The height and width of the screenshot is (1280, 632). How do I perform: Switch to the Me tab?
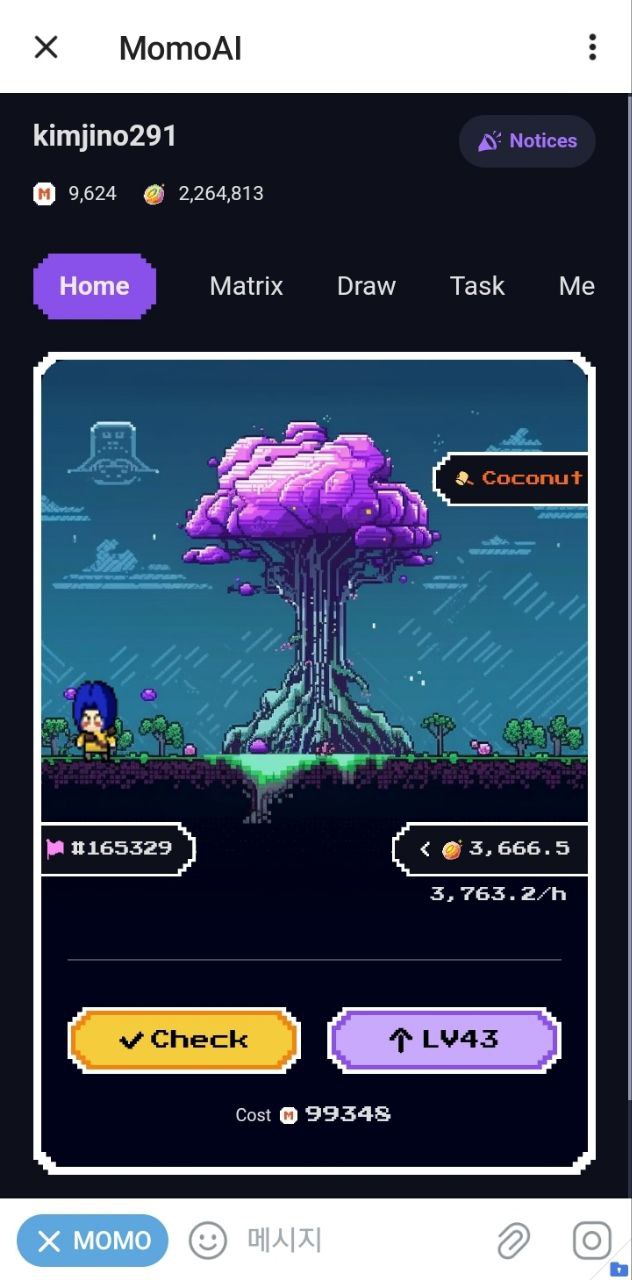pos(576,286)
